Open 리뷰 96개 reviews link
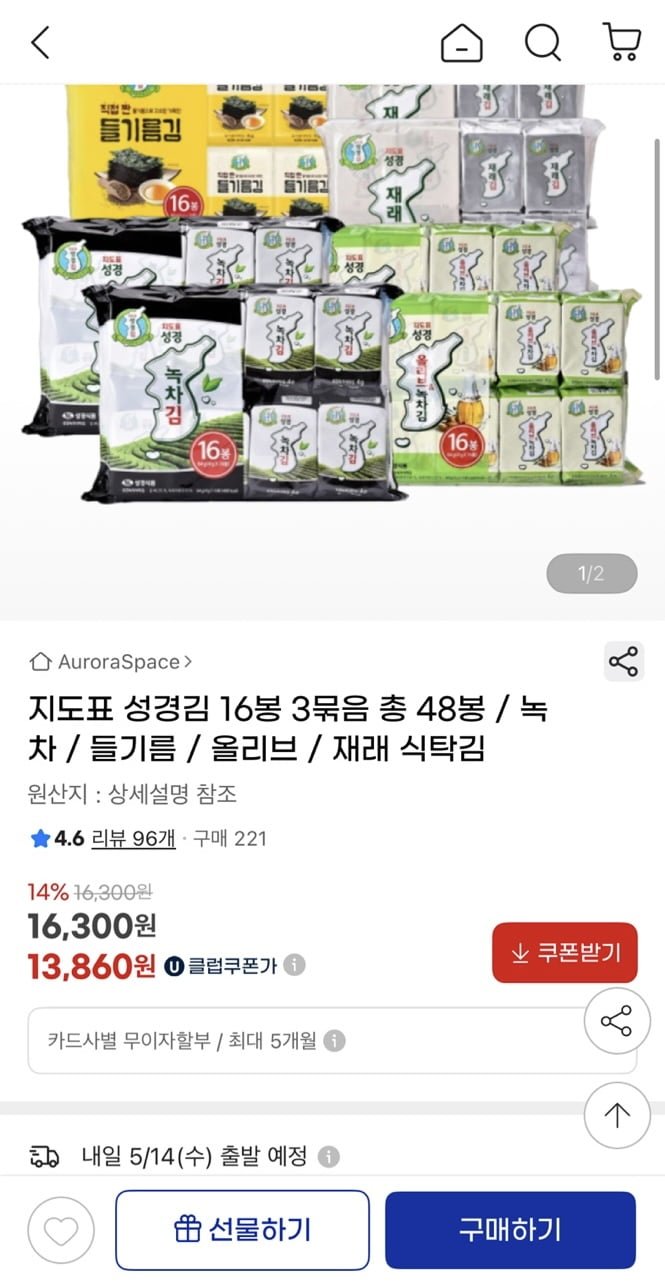665x1288 pixels. (133, 839)
